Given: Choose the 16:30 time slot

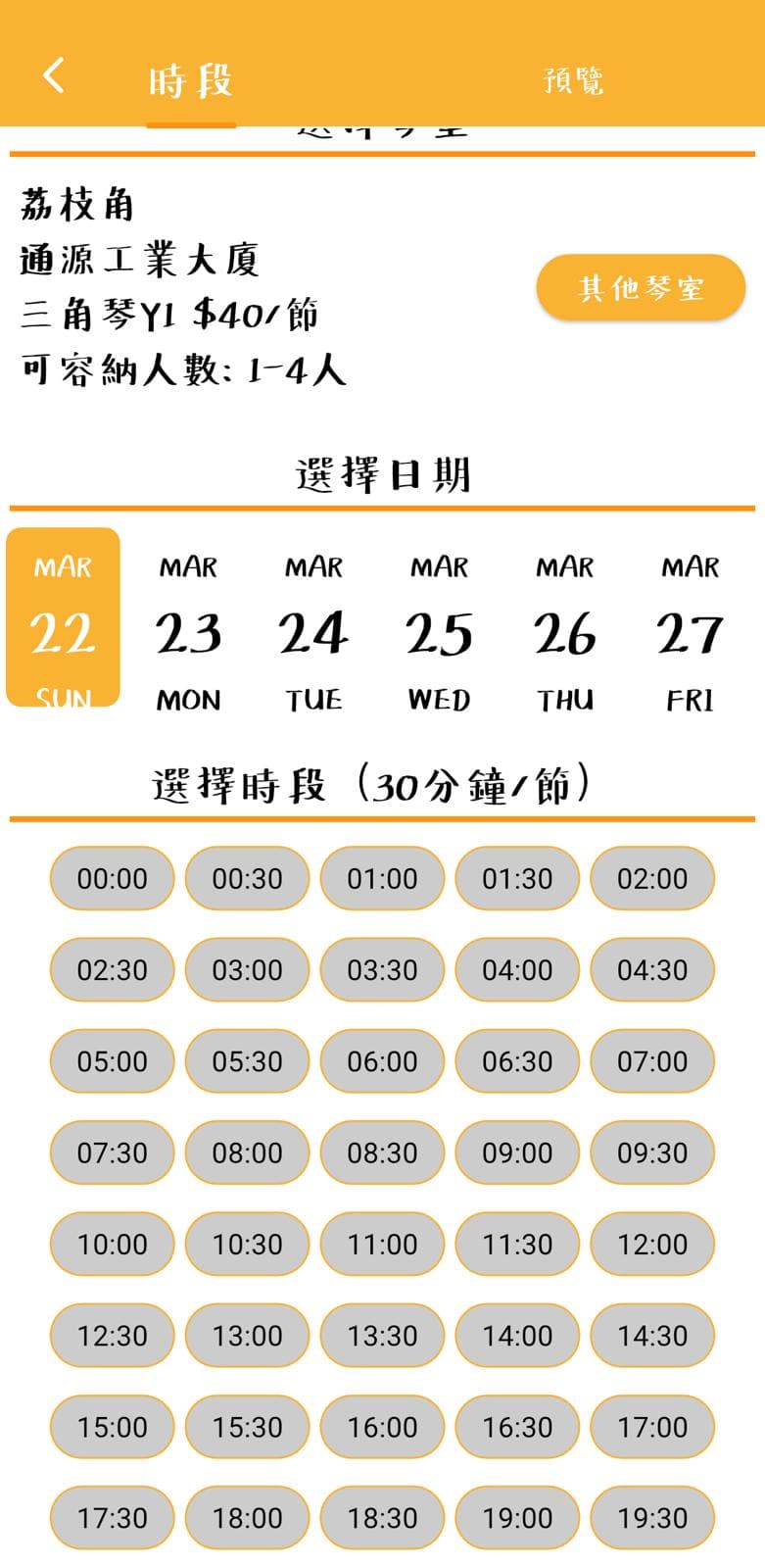Looking at the screenshot, I should click(517, 1426).
